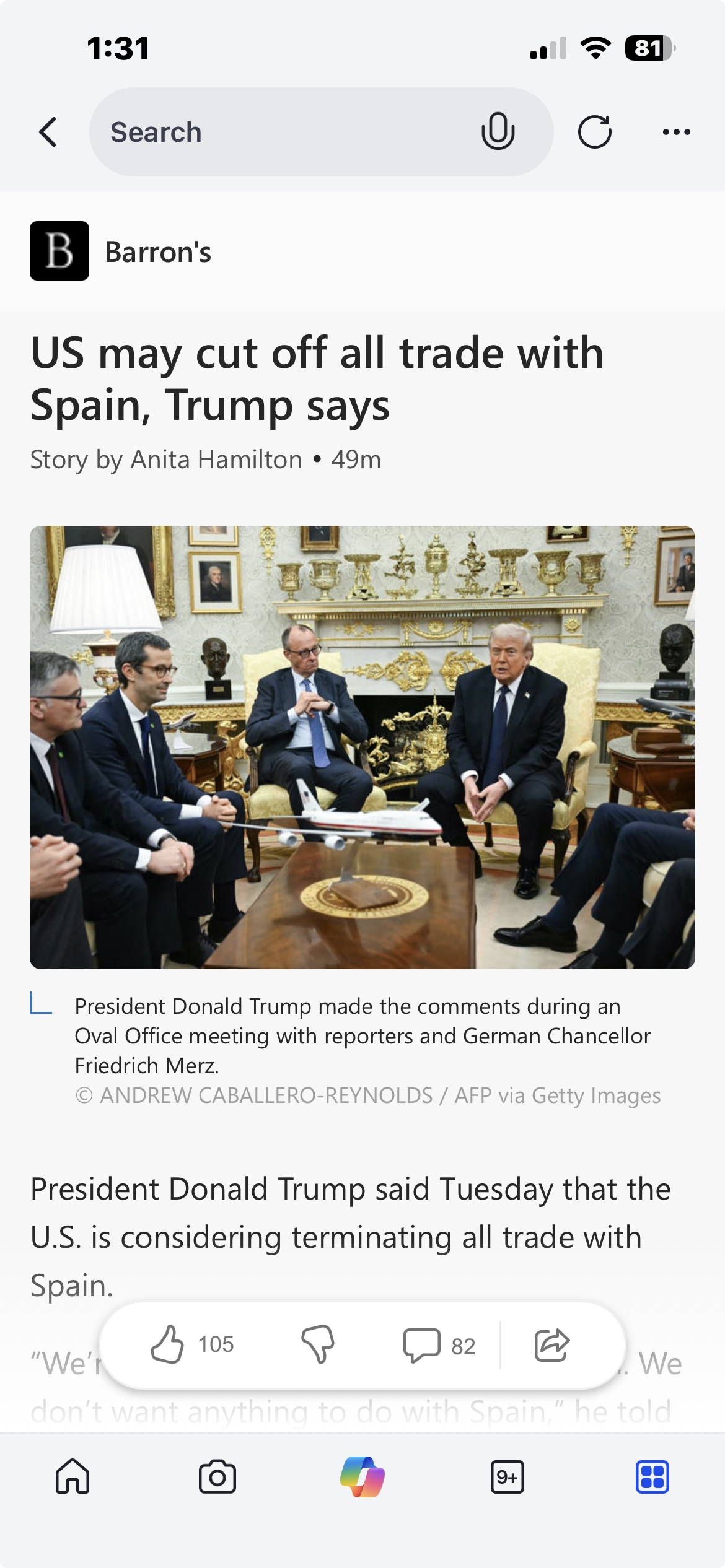Viewport: 725px width, 1568px height.
Task: Dislike this article with thumbs down
Action: tap(318, 1344)
